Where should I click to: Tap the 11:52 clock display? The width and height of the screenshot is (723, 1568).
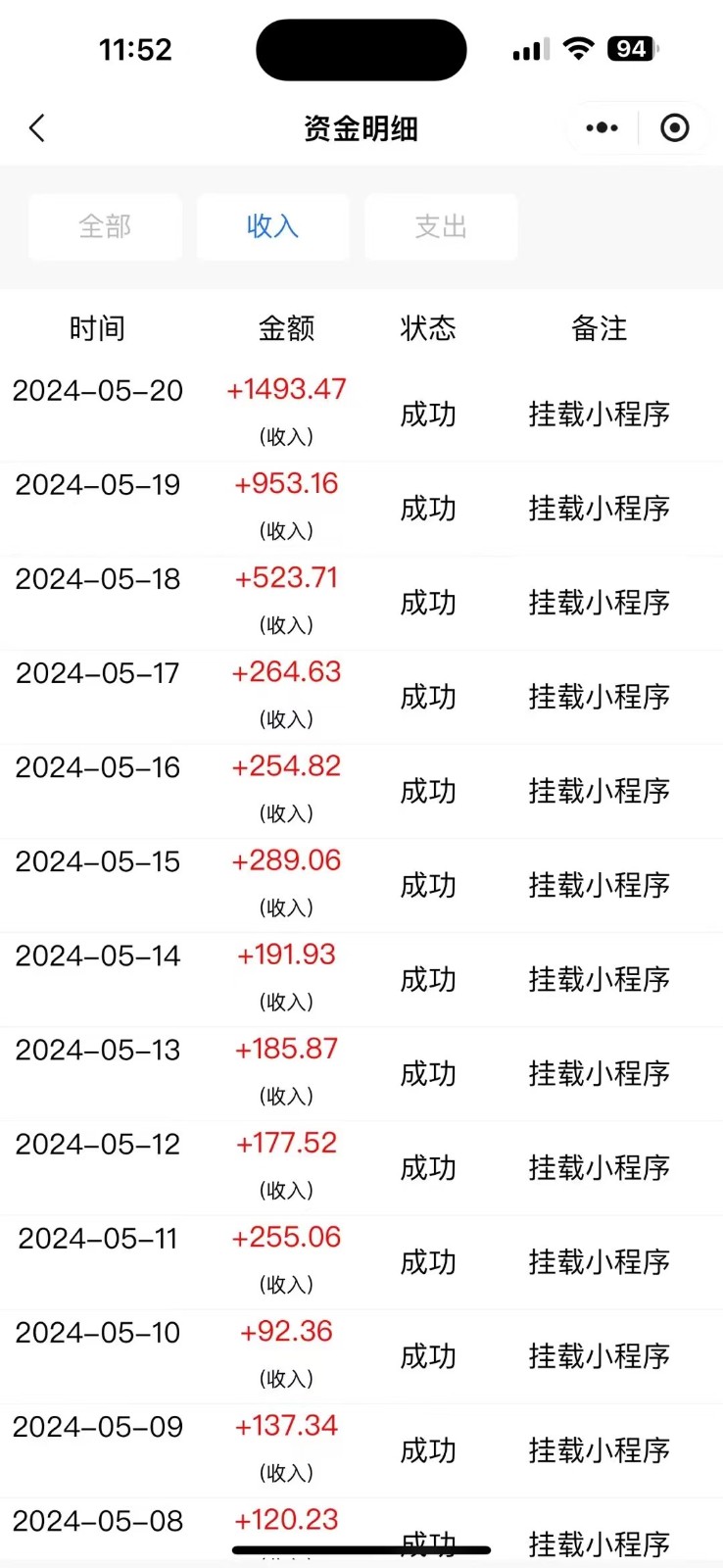coord(136,49)
